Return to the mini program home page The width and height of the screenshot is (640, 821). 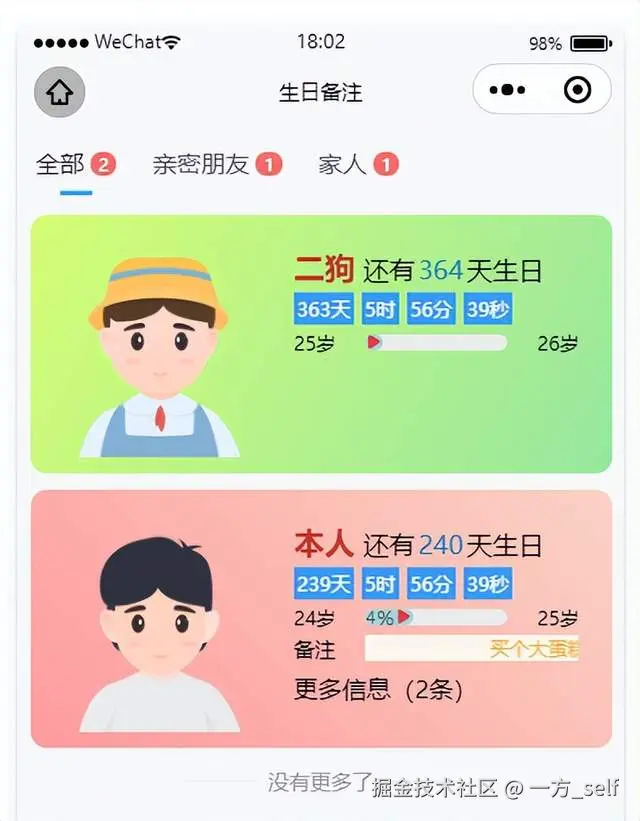59,93
